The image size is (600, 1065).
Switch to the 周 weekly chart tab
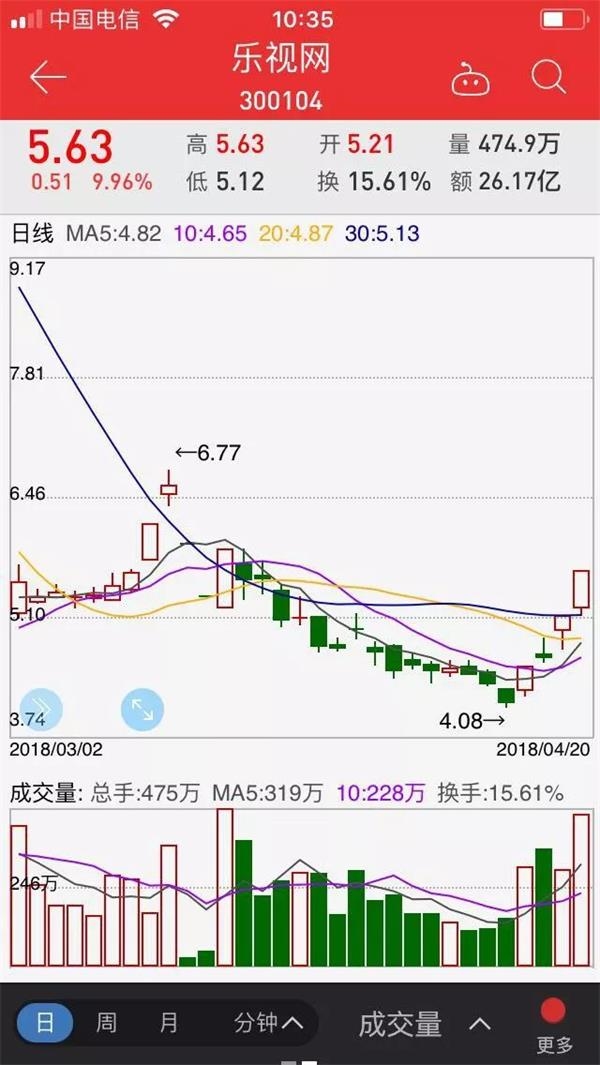pyautogui.click(x=106, y=1023)
